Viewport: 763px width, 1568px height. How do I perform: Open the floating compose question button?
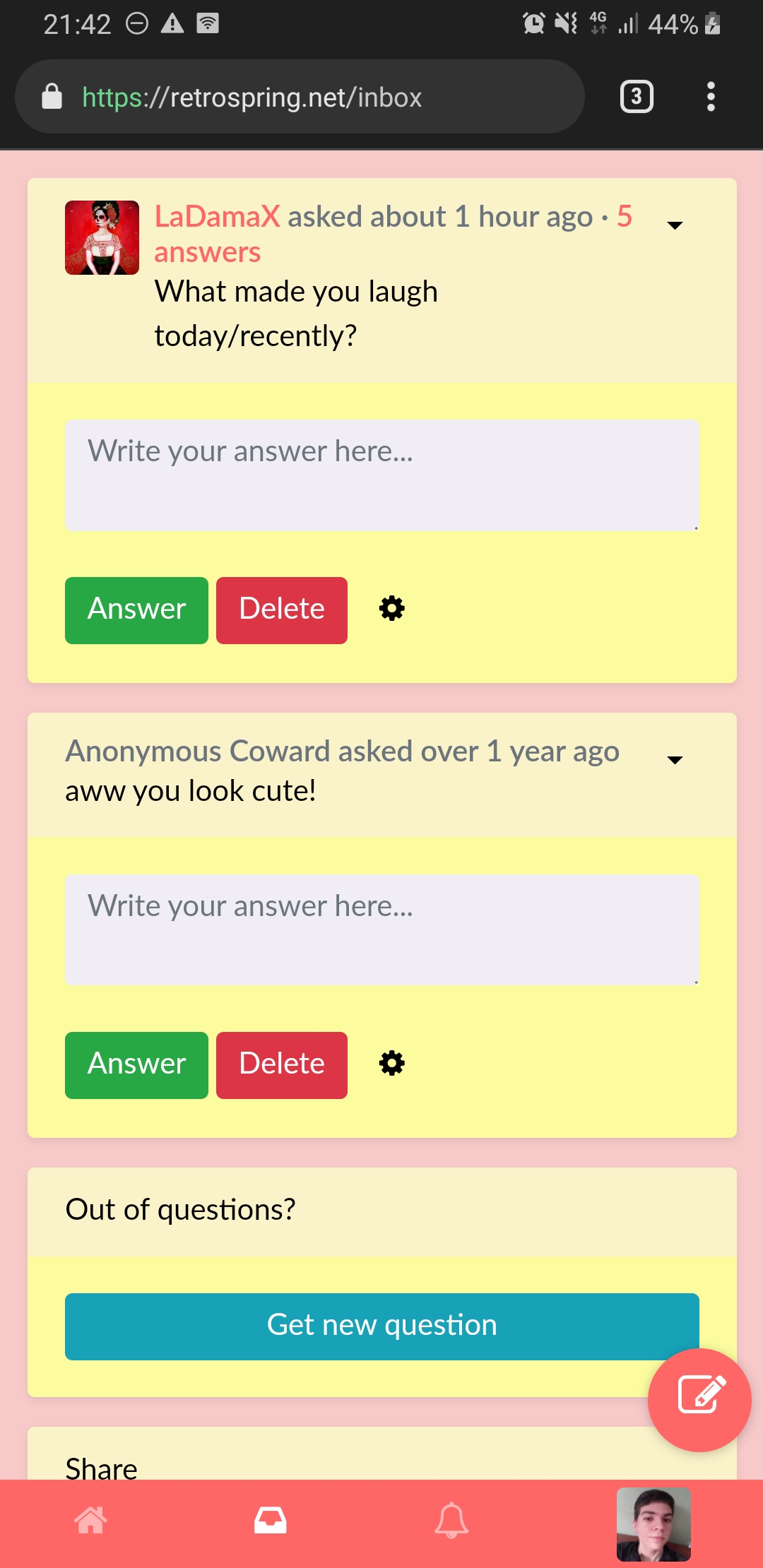point(699,1400)
